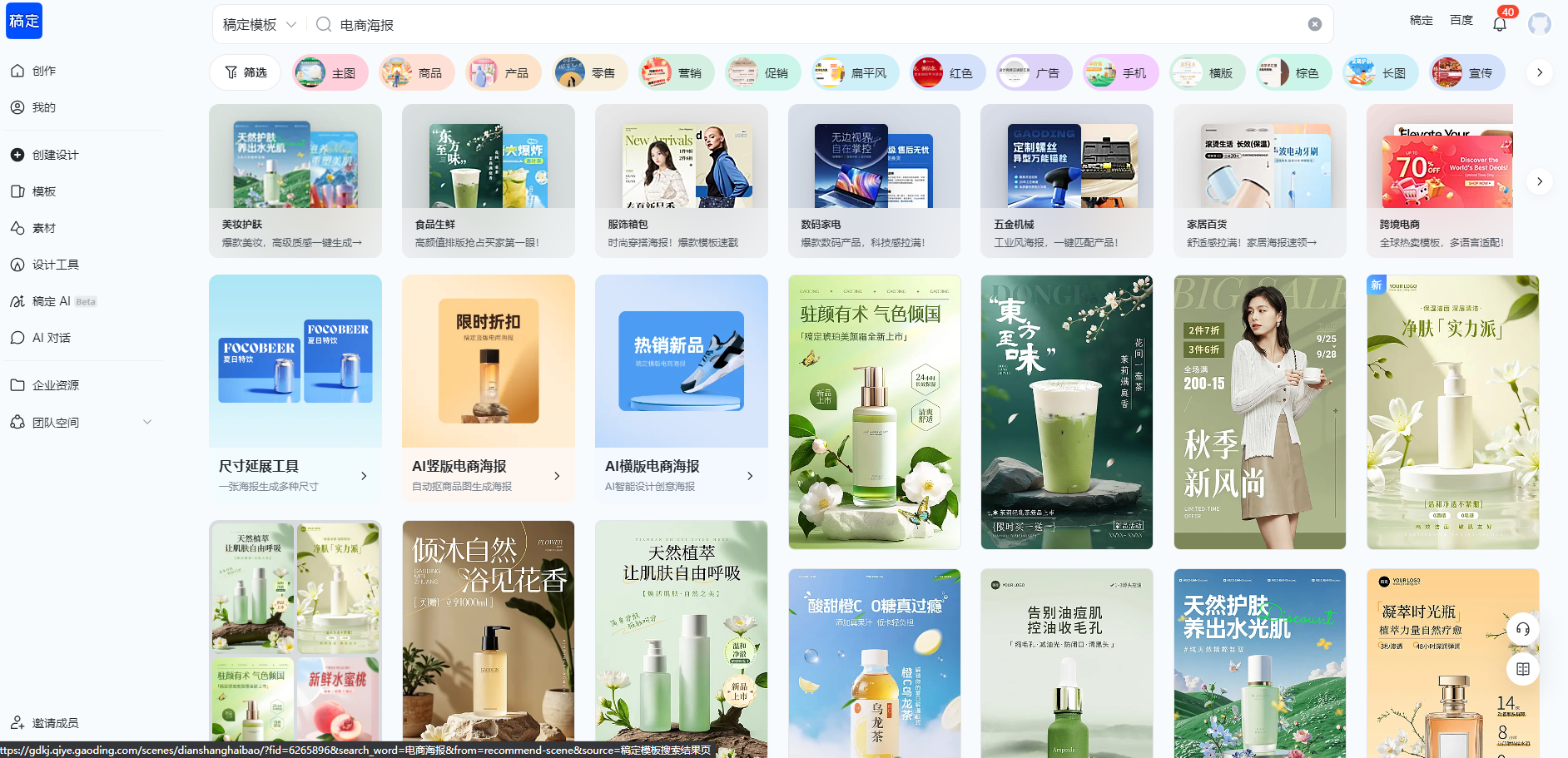This screenshot has height=758, width=1568.
Task: Invite members via 邀请成员
Action: [55, 723]
